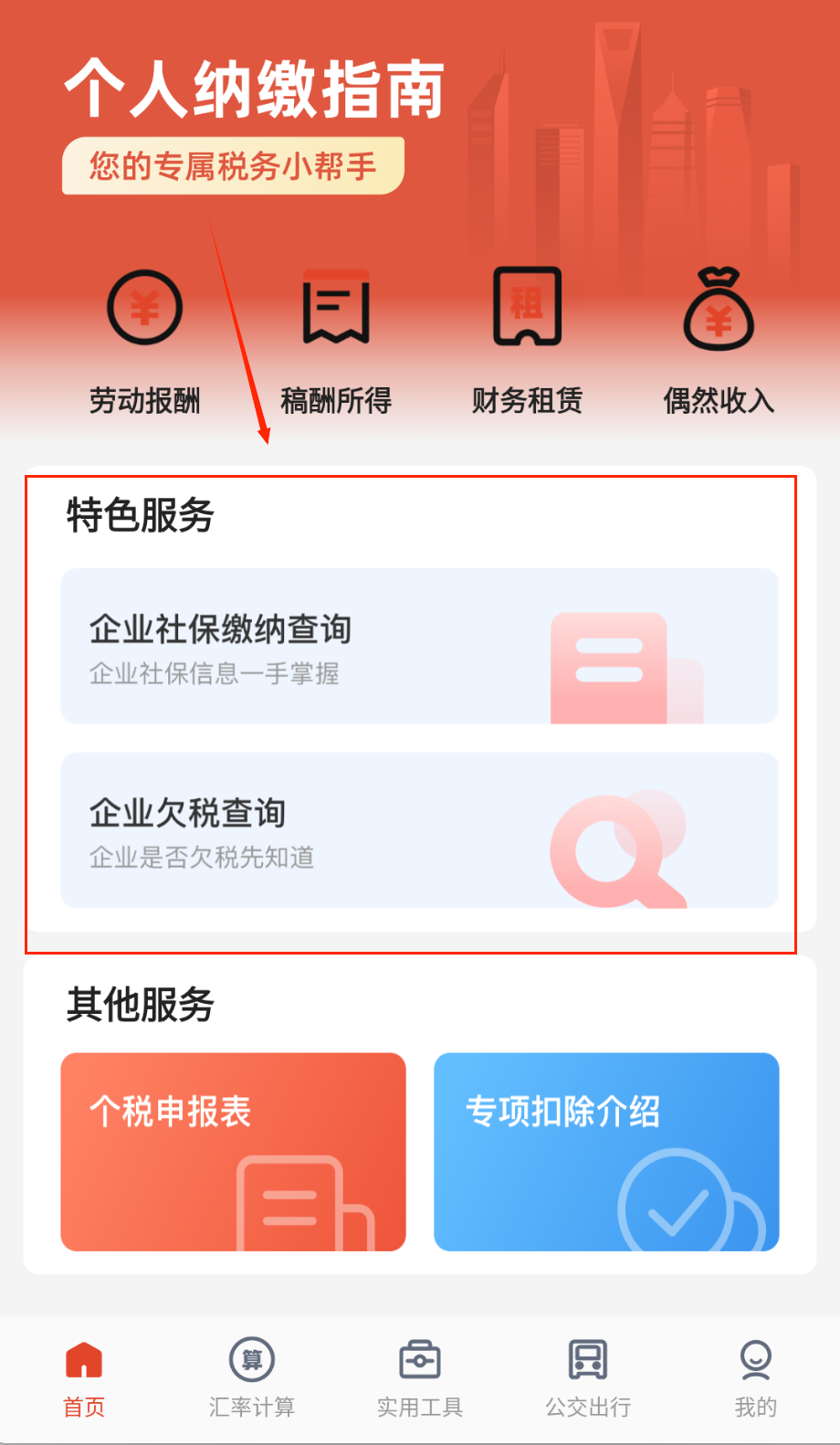Viewport: 840px width, 1445px height.
Task: Go to 首页 tab
Action: 84,1378
